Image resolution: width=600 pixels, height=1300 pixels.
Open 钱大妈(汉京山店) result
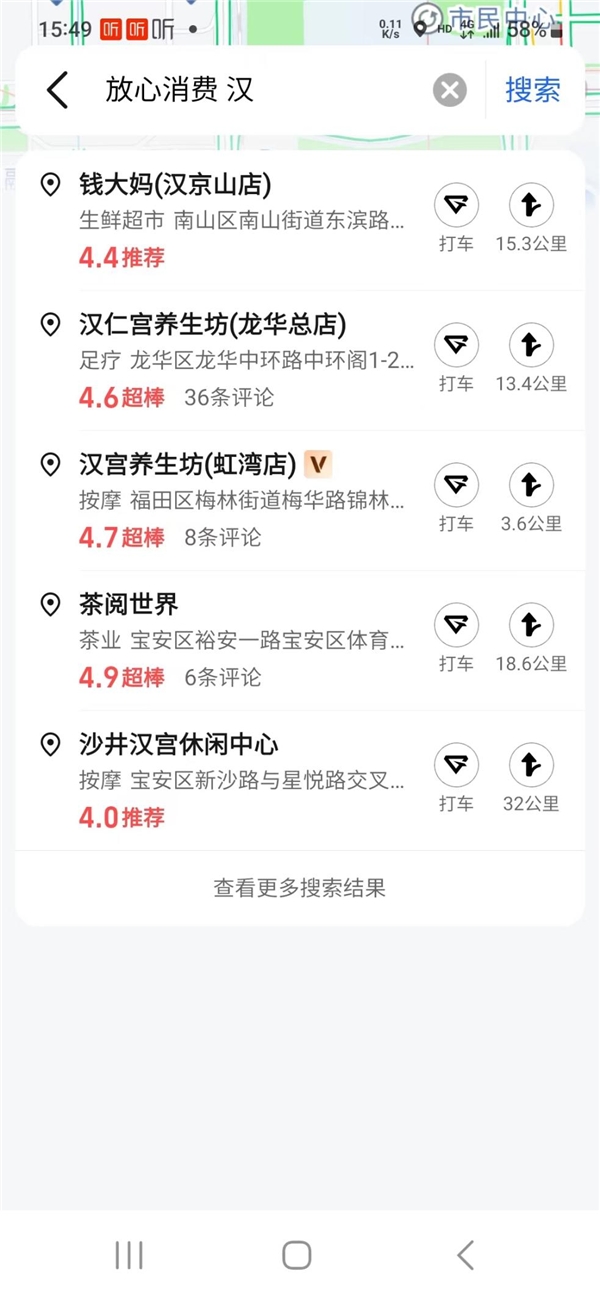220,221
